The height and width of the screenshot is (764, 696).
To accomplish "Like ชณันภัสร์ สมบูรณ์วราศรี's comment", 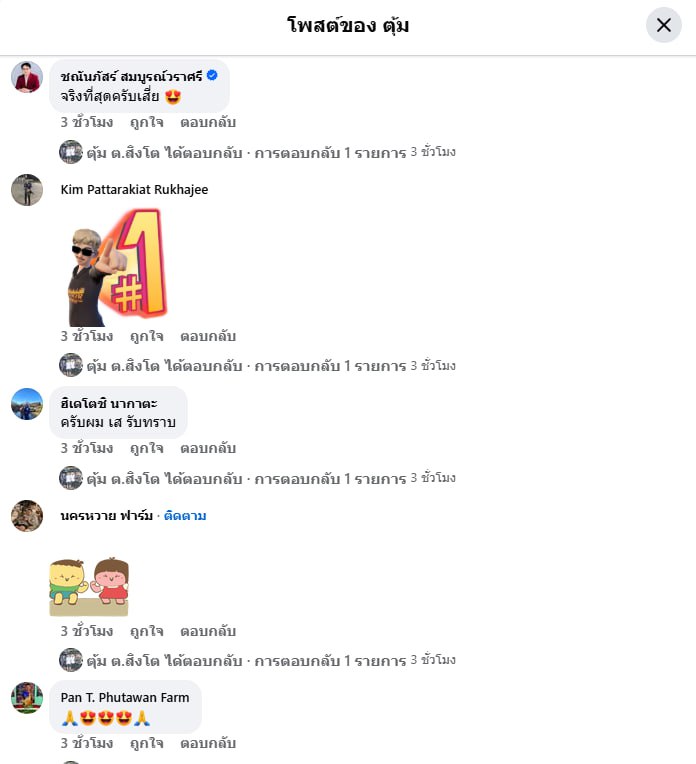I will pyautogui.click(x=146, y=123).
